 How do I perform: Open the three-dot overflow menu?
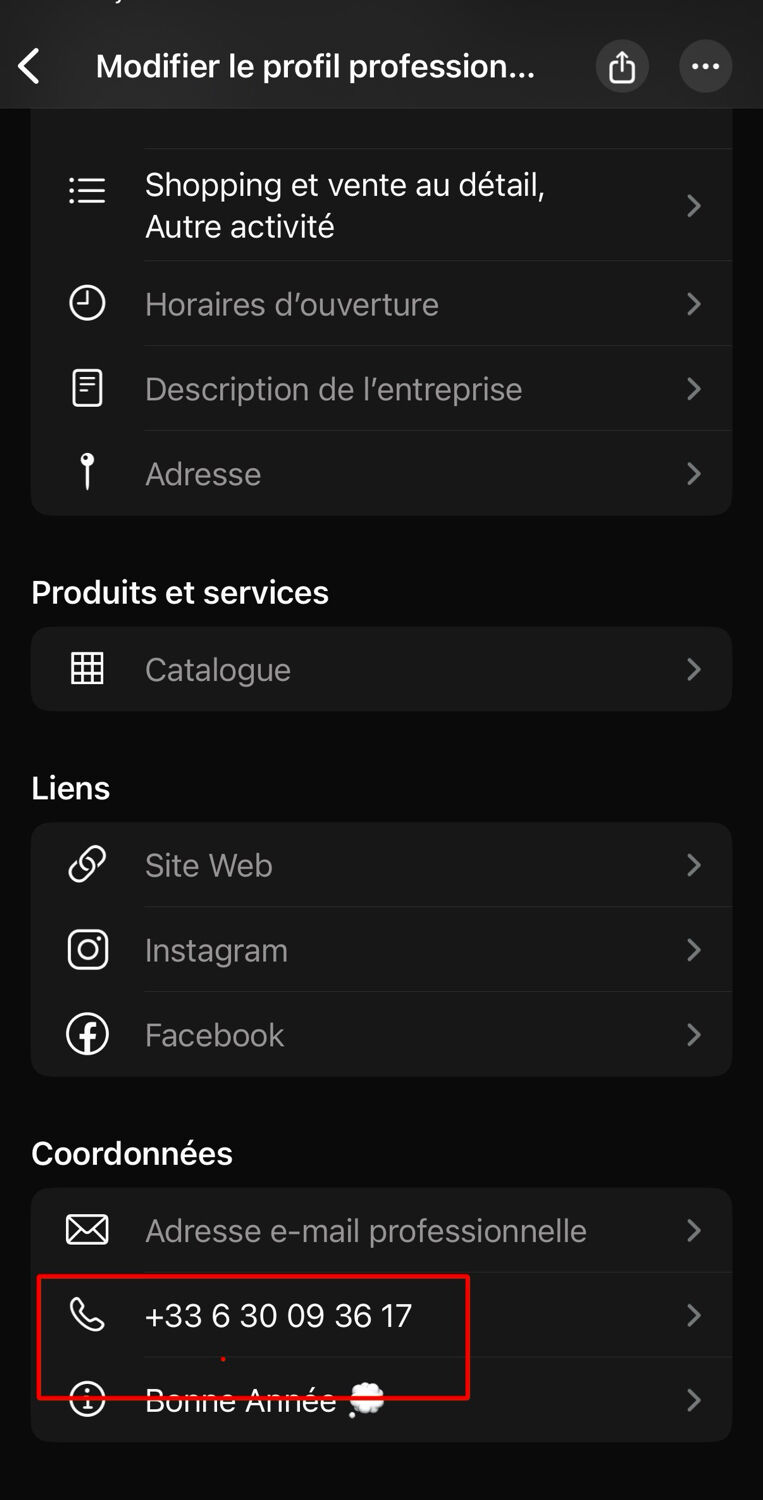click(x=705, y=67)
